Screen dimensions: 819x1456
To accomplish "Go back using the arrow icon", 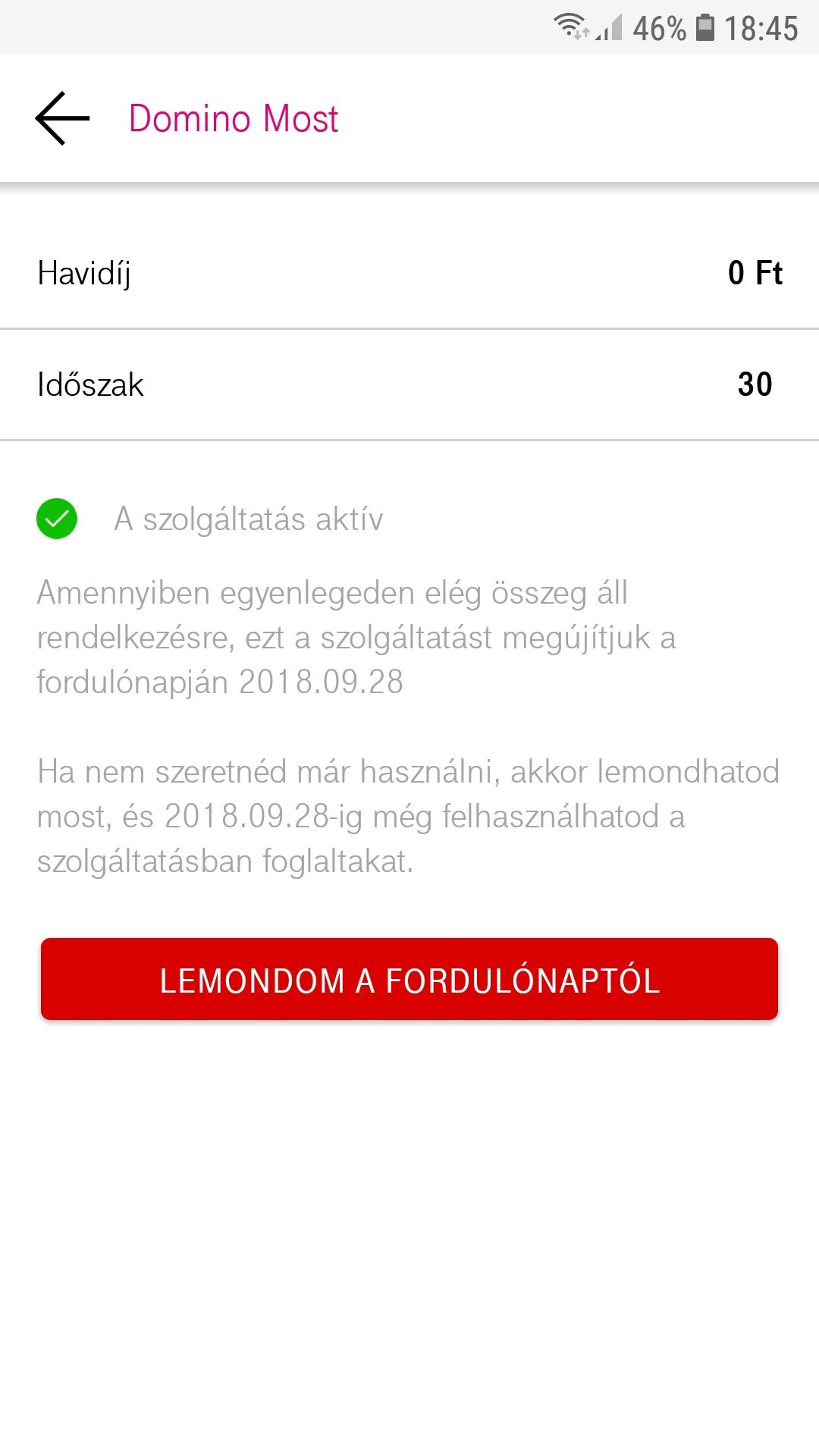I will tap(62, 118).
